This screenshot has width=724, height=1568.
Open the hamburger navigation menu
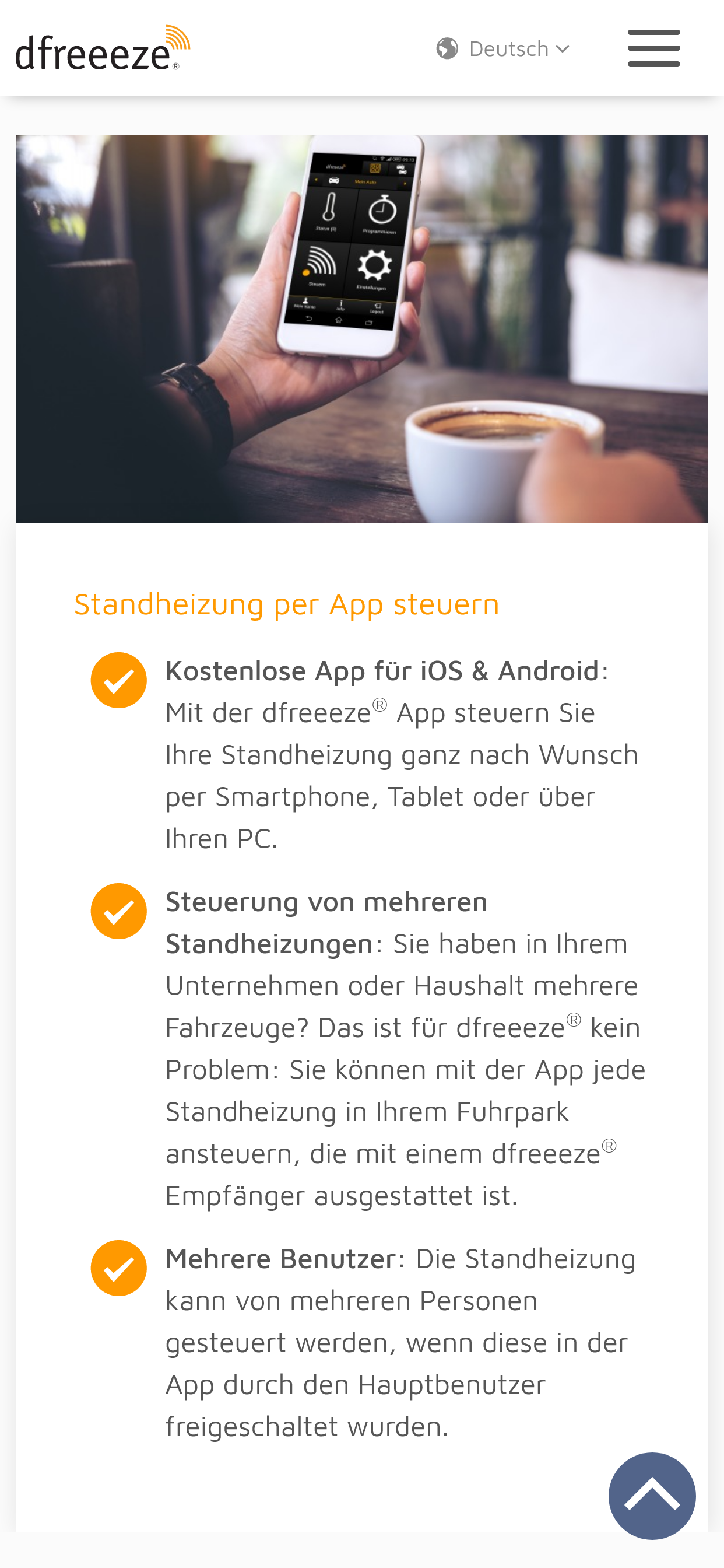click(x=653, y=48)
